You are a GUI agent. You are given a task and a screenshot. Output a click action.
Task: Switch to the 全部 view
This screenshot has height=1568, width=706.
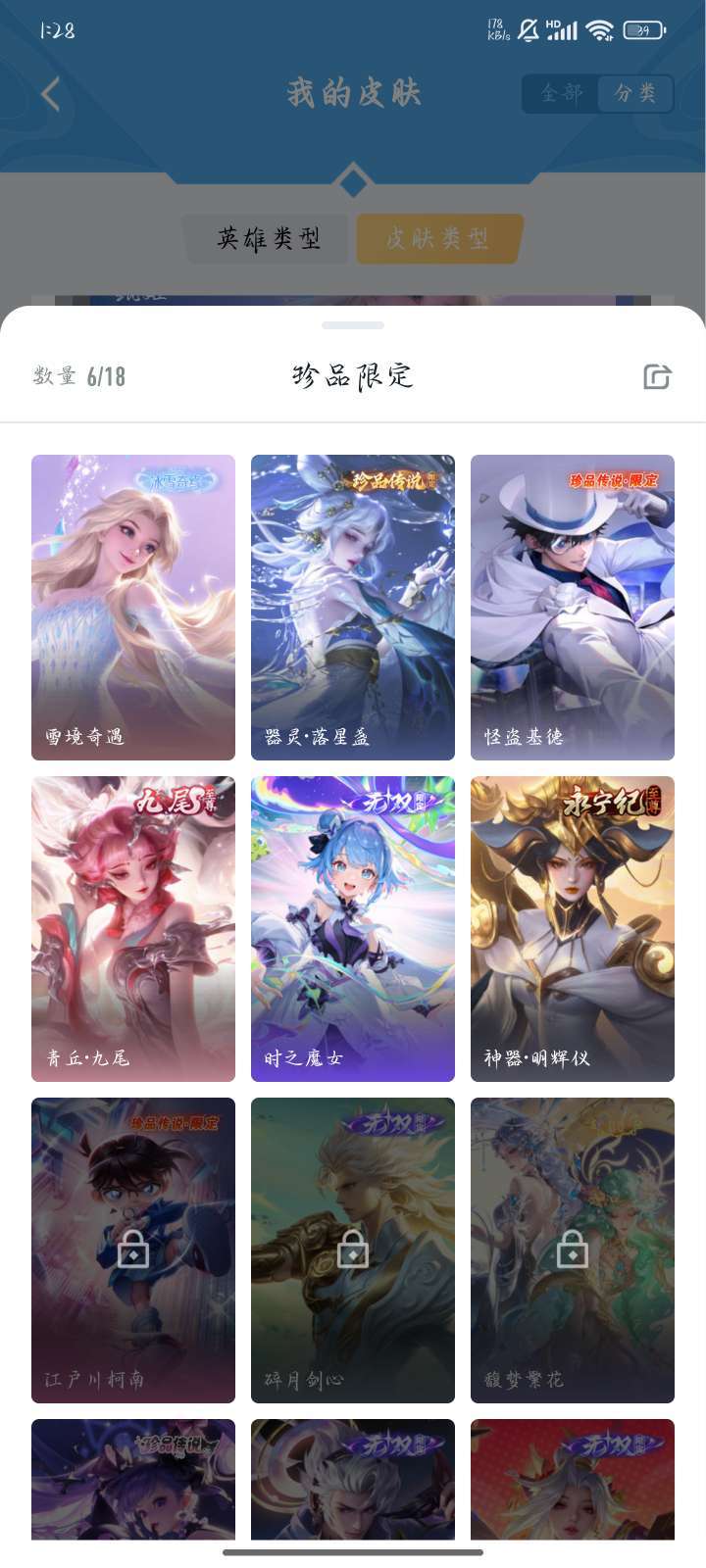[x=561, y=93]
